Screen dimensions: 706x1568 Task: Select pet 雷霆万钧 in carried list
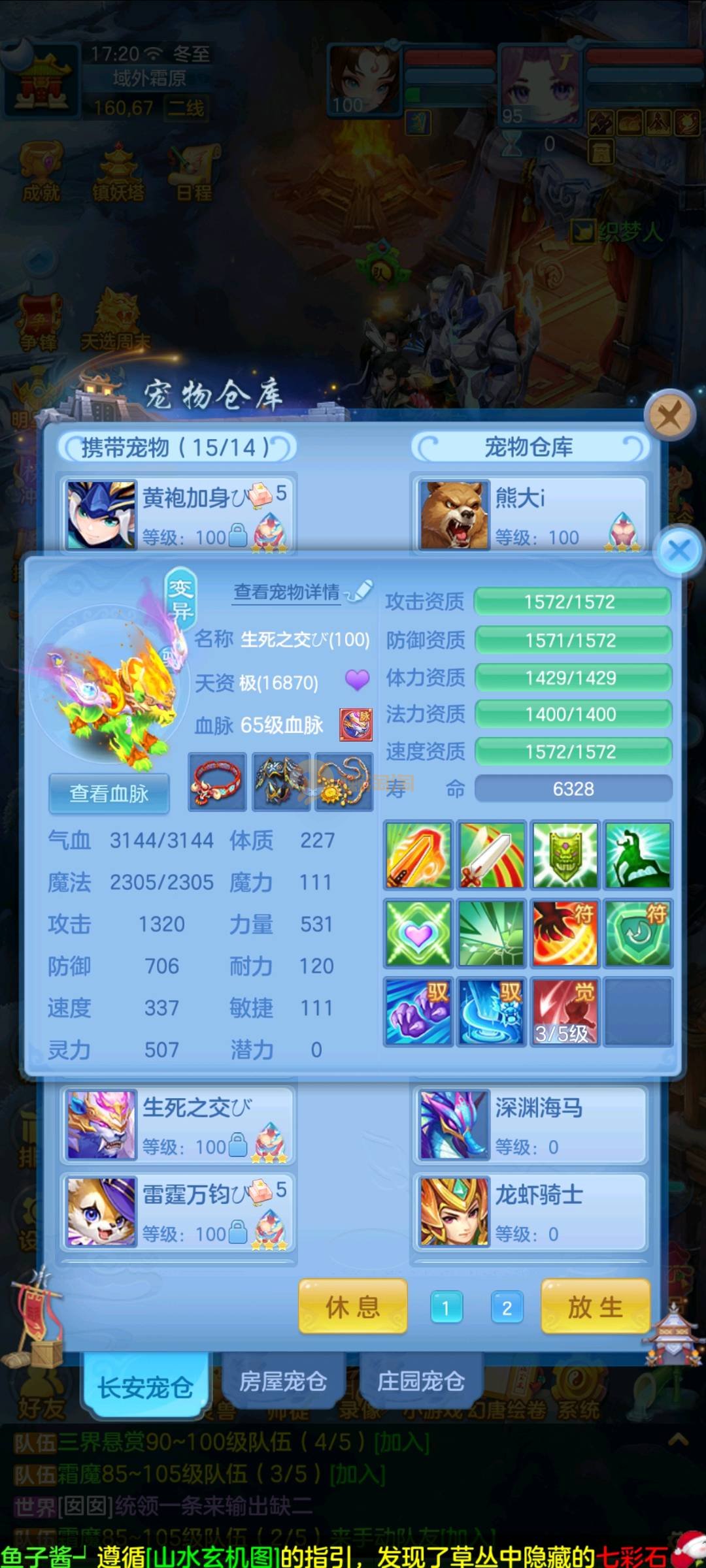click(x=178, y=1212)
